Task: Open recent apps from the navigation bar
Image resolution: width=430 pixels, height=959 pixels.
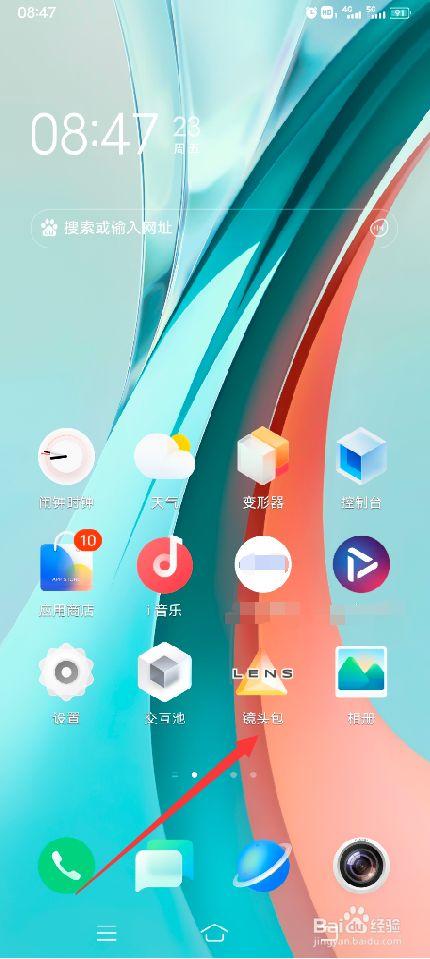Action: point(106,933)
